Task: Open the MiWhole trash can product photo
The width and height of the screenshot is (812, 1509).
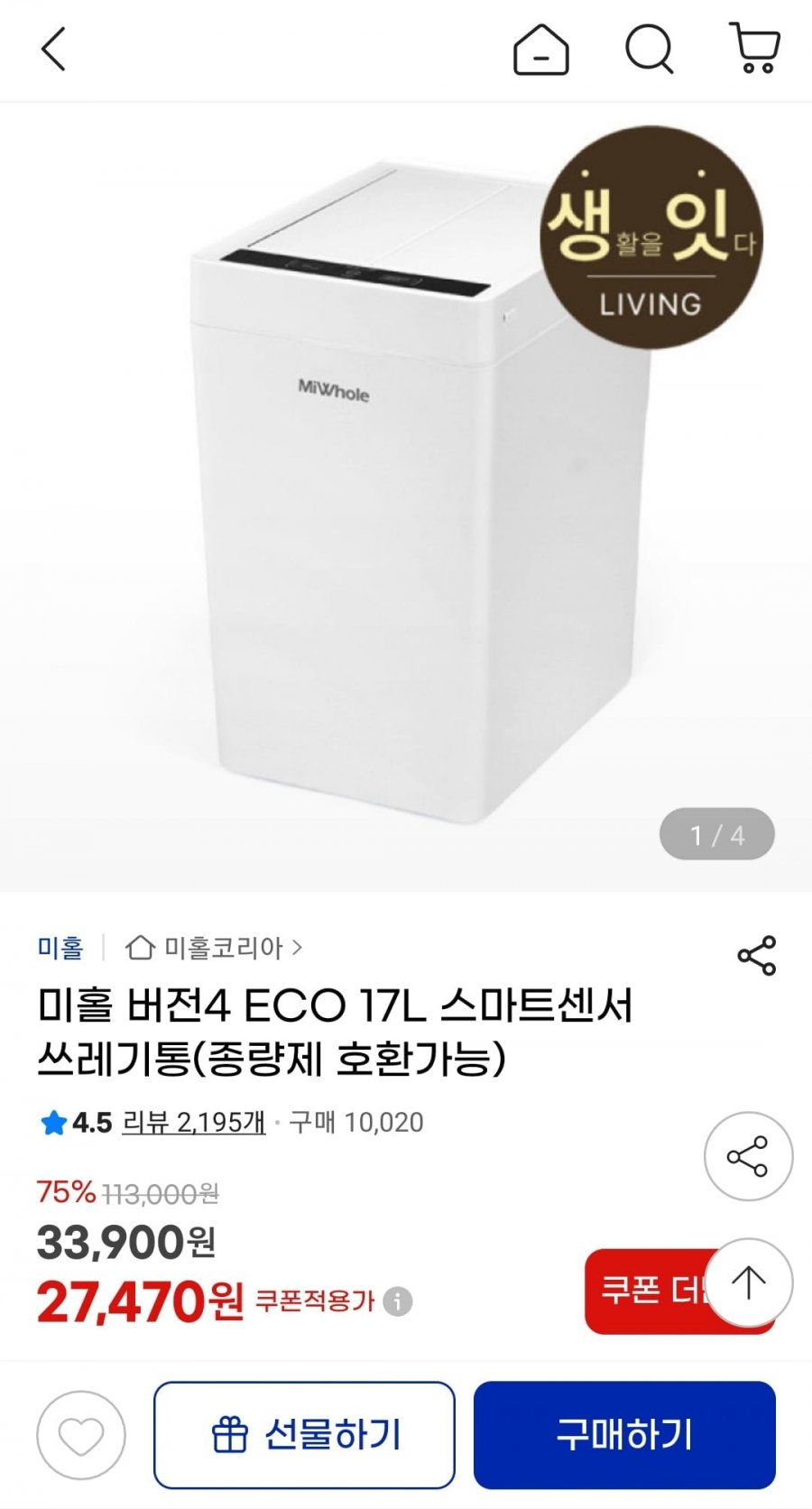Action: click(x=406, y=496)
